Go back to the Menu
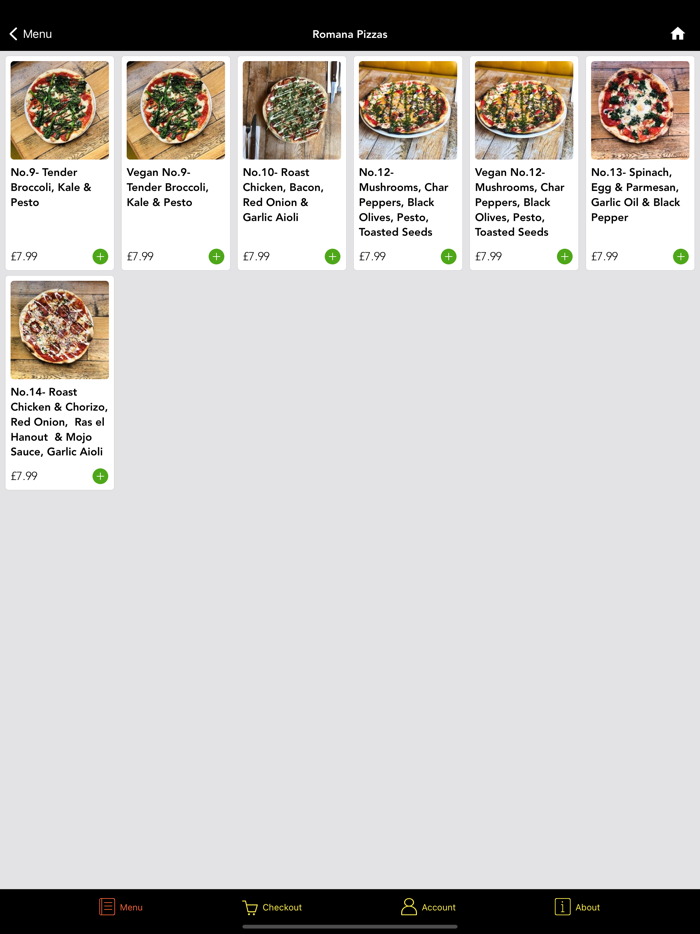This screenshot has height=934, width=700. click(30, 34)
